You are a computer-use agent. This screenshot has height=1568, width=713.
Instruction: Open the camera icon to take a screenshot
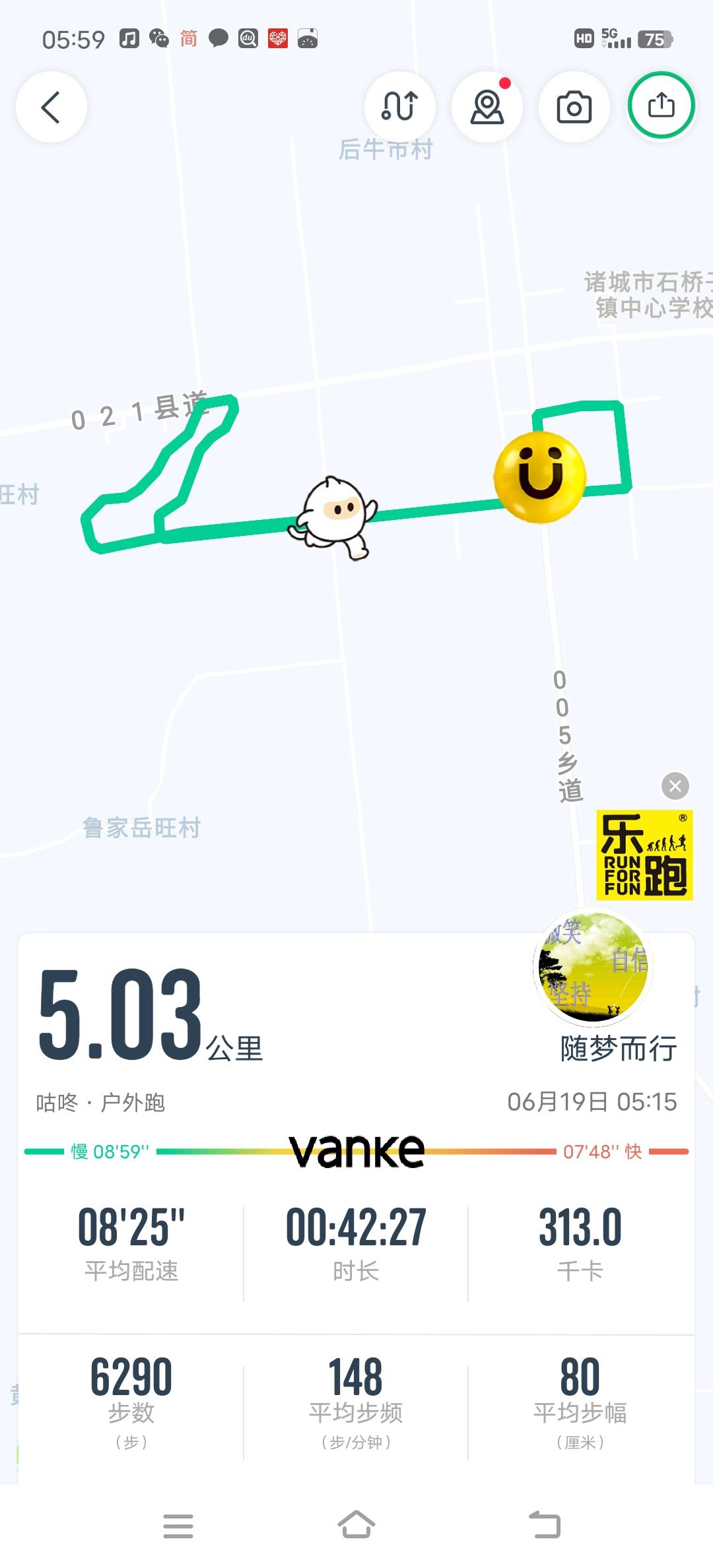pyautogui.click(x=573, y=107)
